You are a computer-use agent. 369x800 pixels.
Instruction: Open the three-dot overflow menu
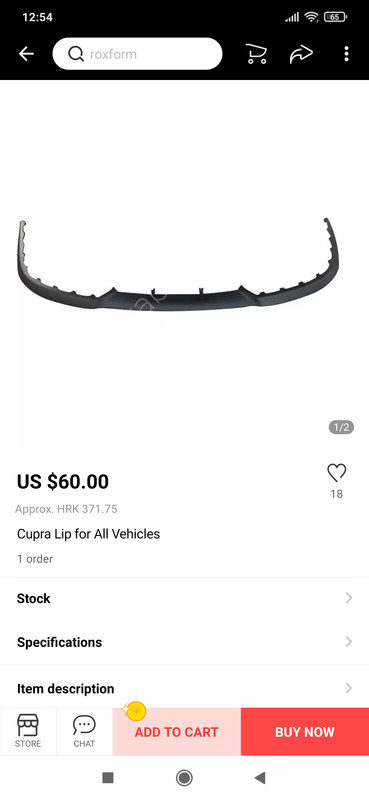347,54
